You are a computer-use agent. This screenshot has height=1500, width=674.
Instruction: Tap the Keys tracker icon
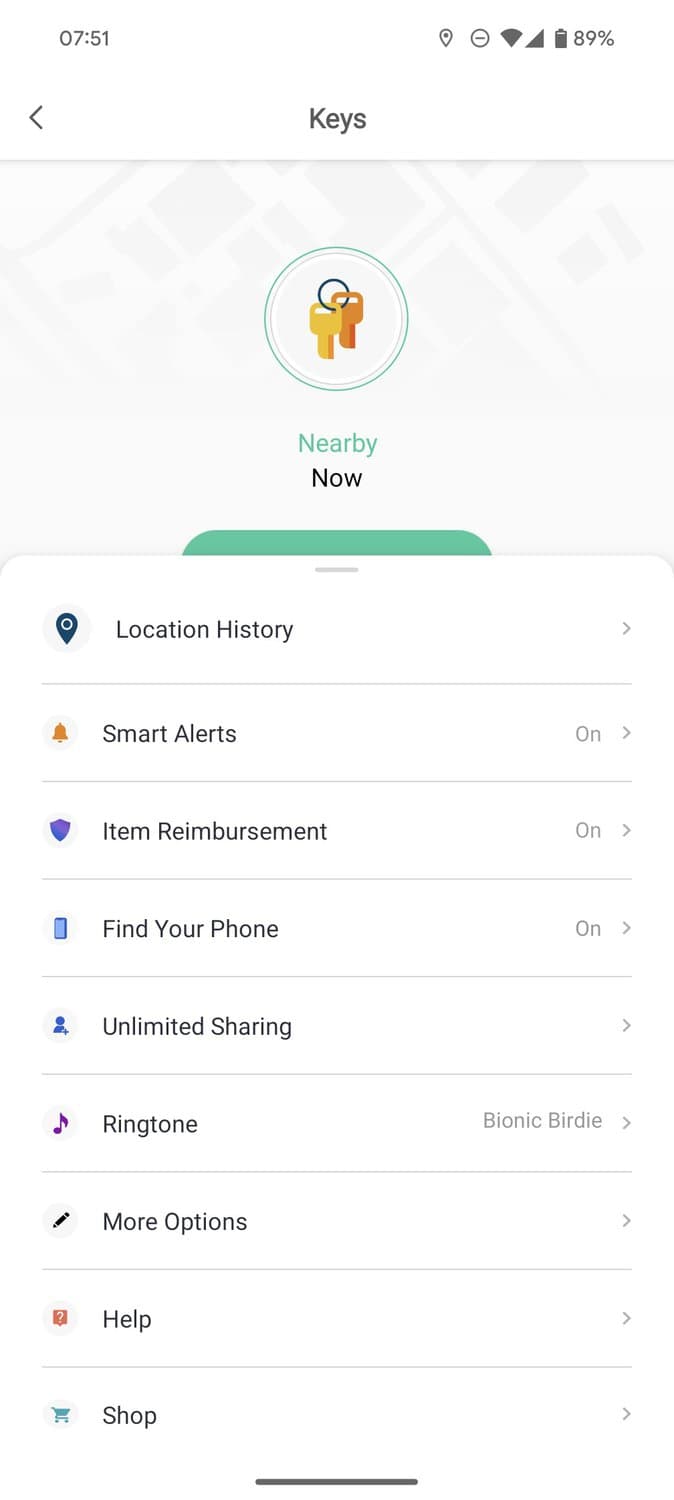(336, 320)
